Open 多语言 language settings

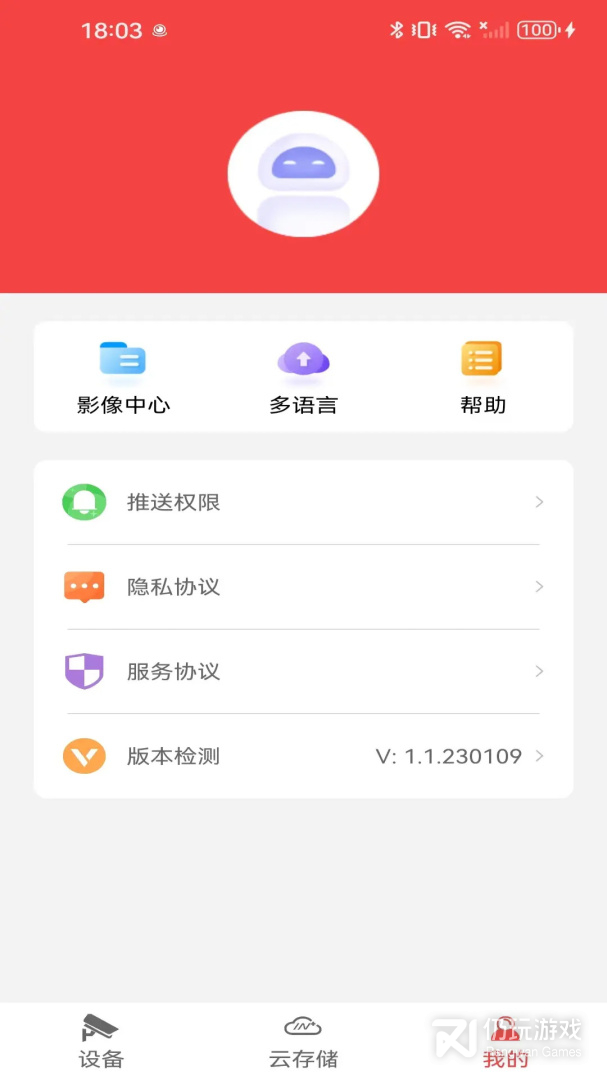click(303, 377)
